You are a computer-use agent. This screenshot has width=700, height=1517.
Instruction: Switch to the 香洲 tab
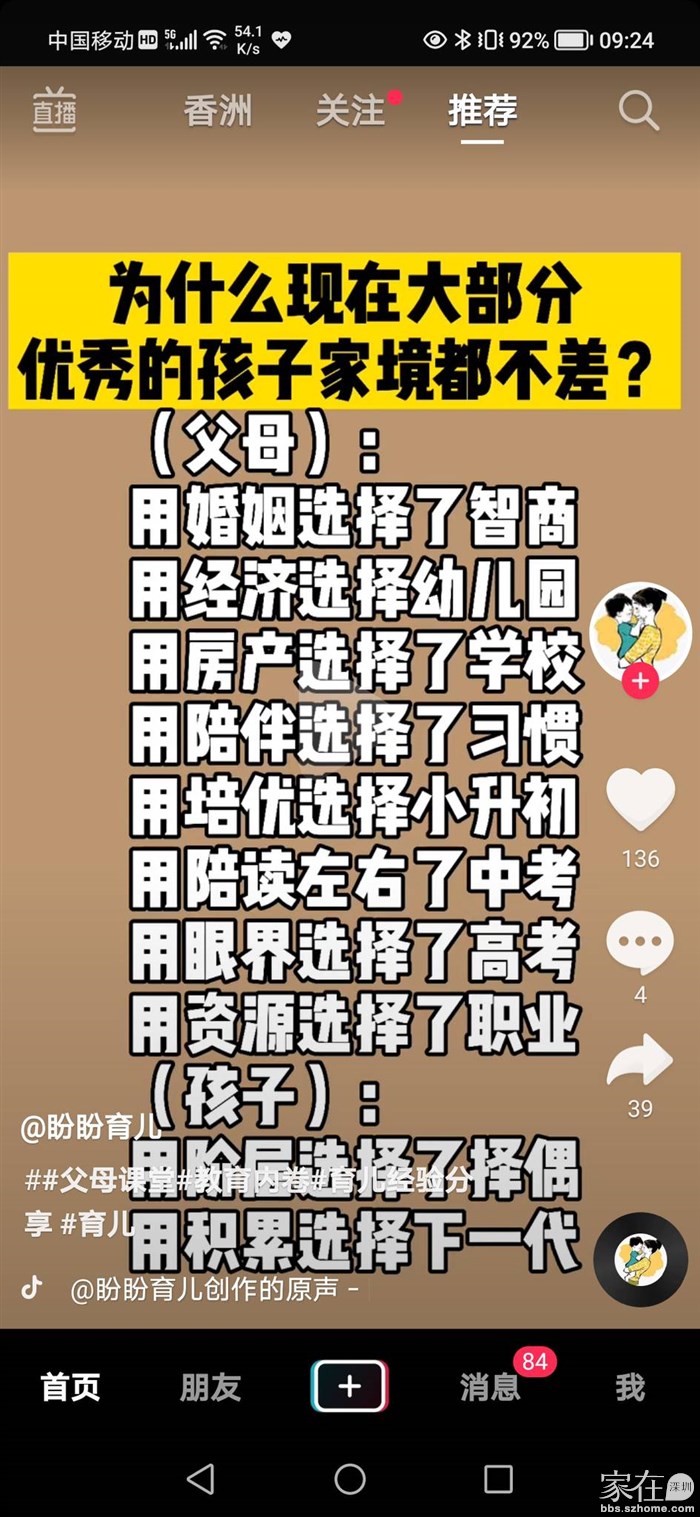pyautogui.click(x=218, y=111)
